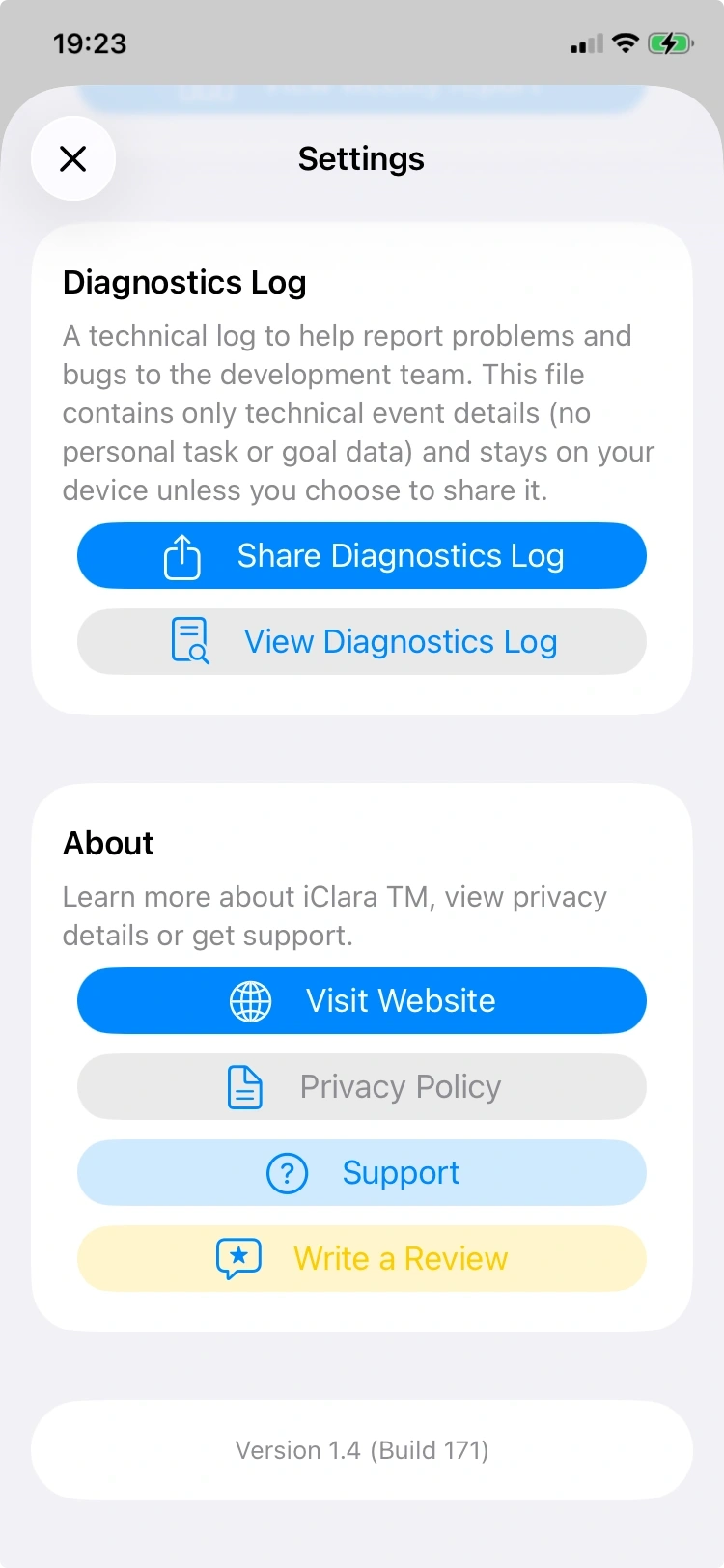Share the diagnostics log file
724x1568 pixels.
[362, 555]
